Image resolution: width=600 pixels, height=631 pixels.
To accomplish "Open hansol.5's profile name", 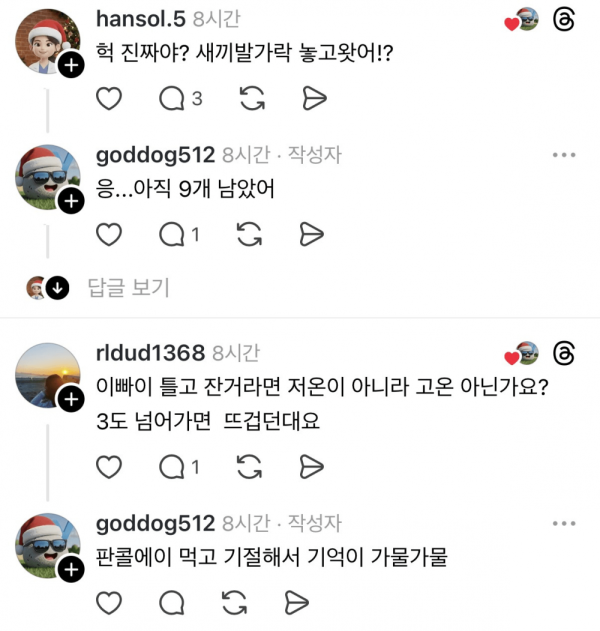I will pos(141,18).
